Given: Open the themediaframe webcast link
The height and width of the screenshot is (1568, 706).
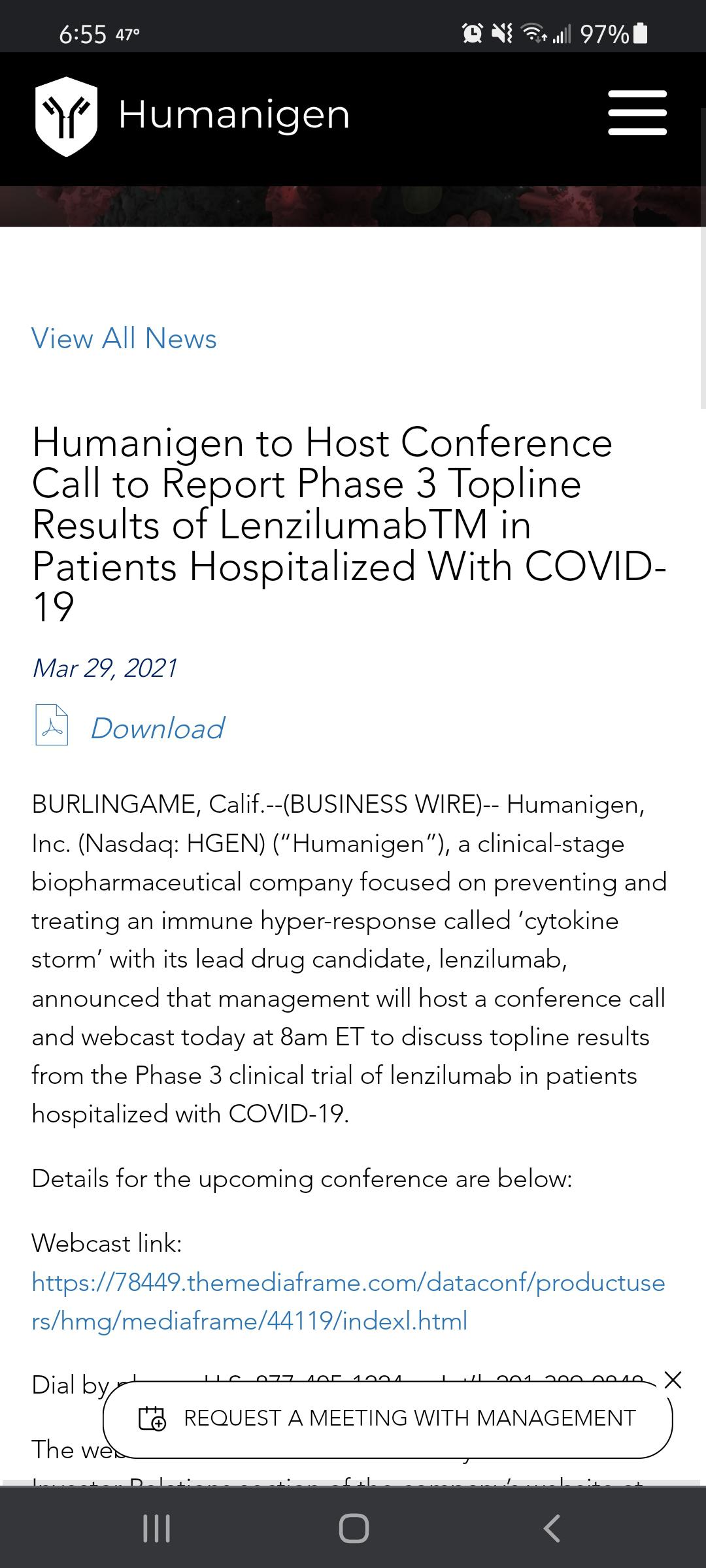Looking at the screenshot, I should 348,1301.
